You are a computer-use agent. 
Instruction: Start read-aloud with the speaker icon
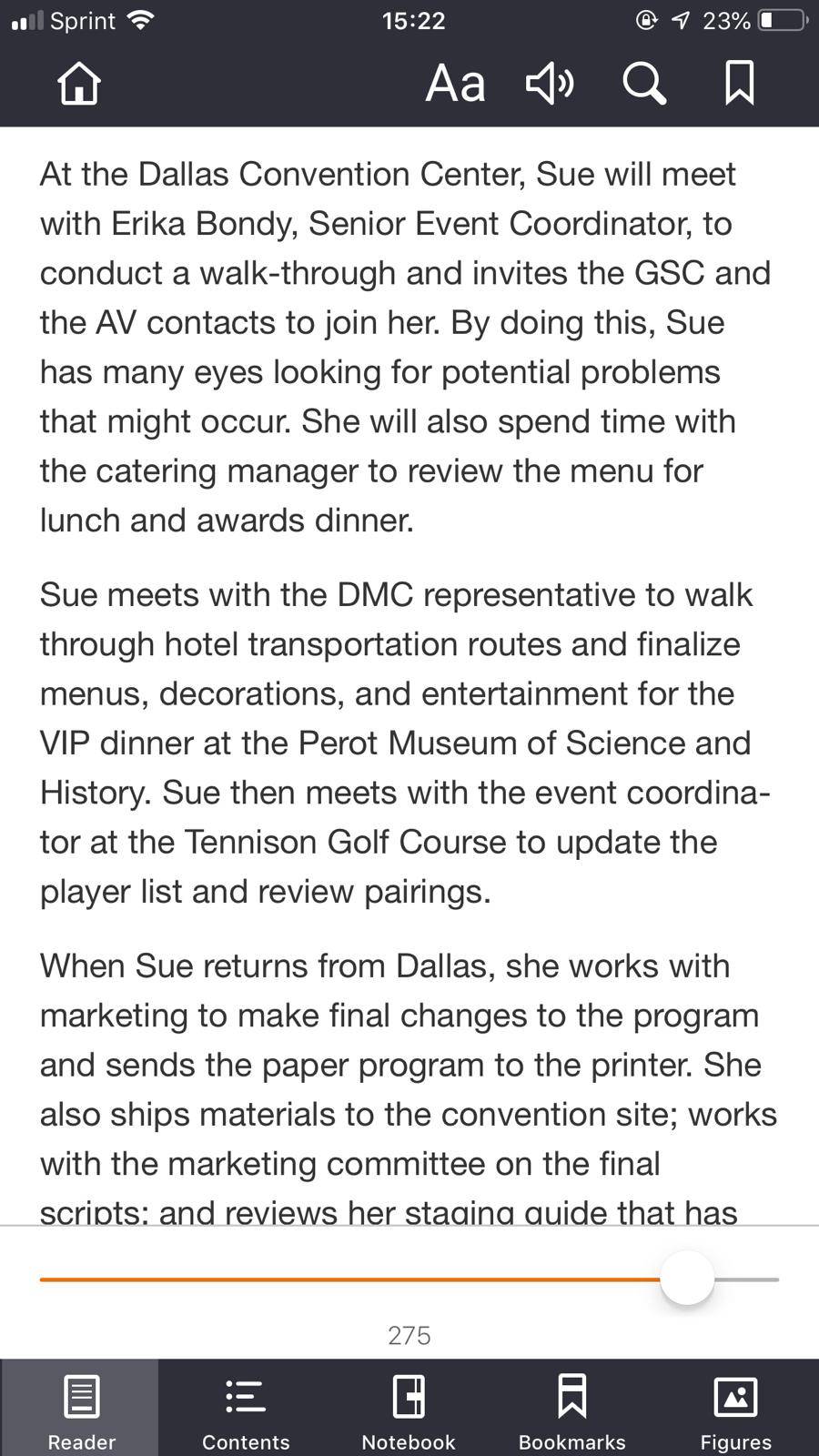551,83
